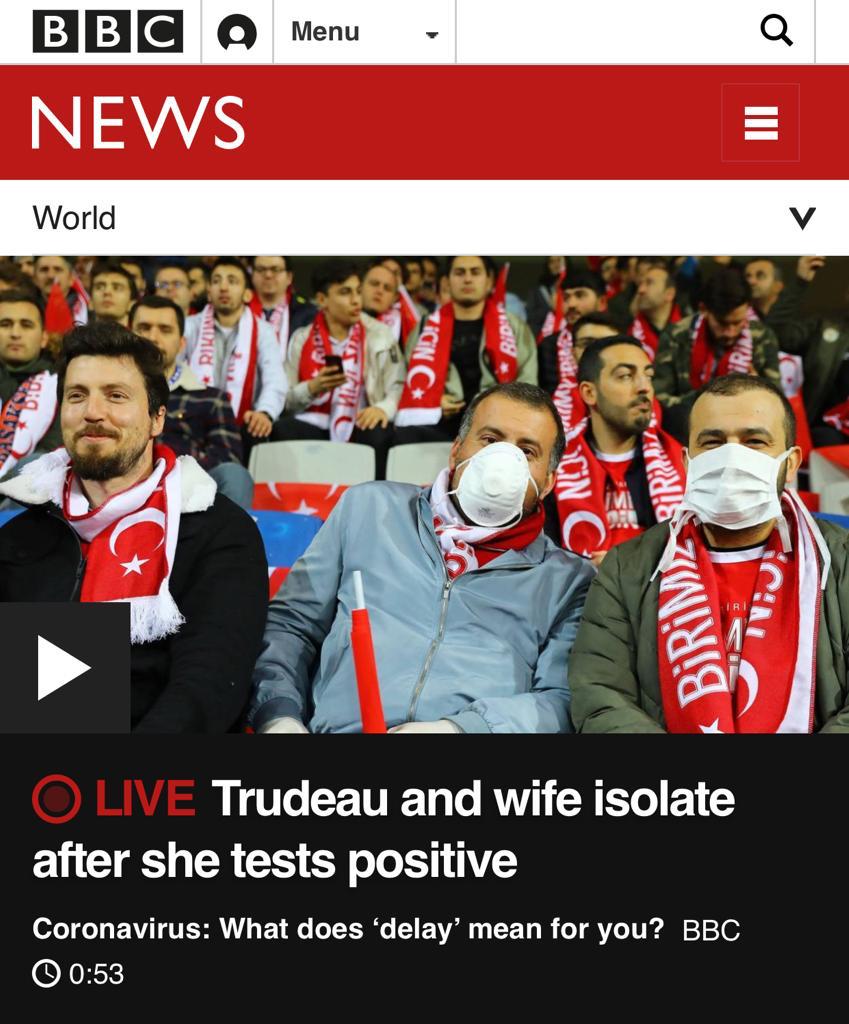Play the coronavirus delay video

click(64, 668)
